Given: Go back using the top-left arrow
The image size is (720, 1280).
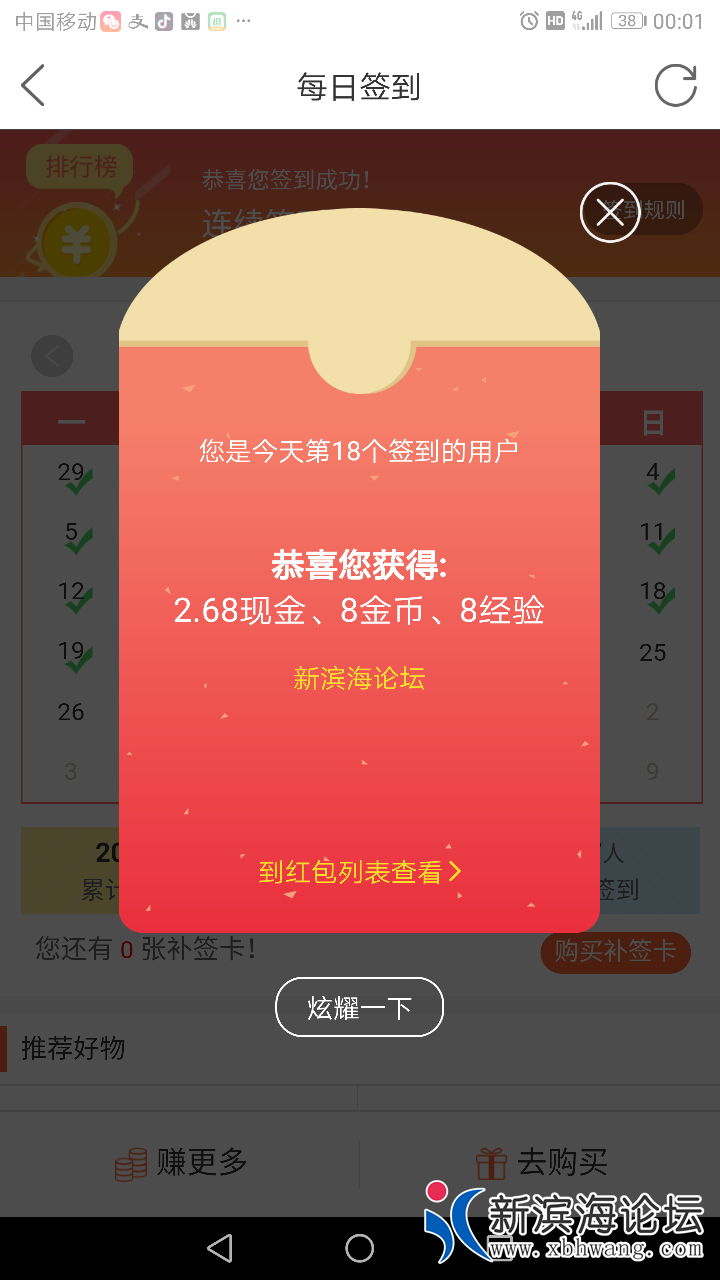Looking at the screenshot, I should click(x=34, y=86).
